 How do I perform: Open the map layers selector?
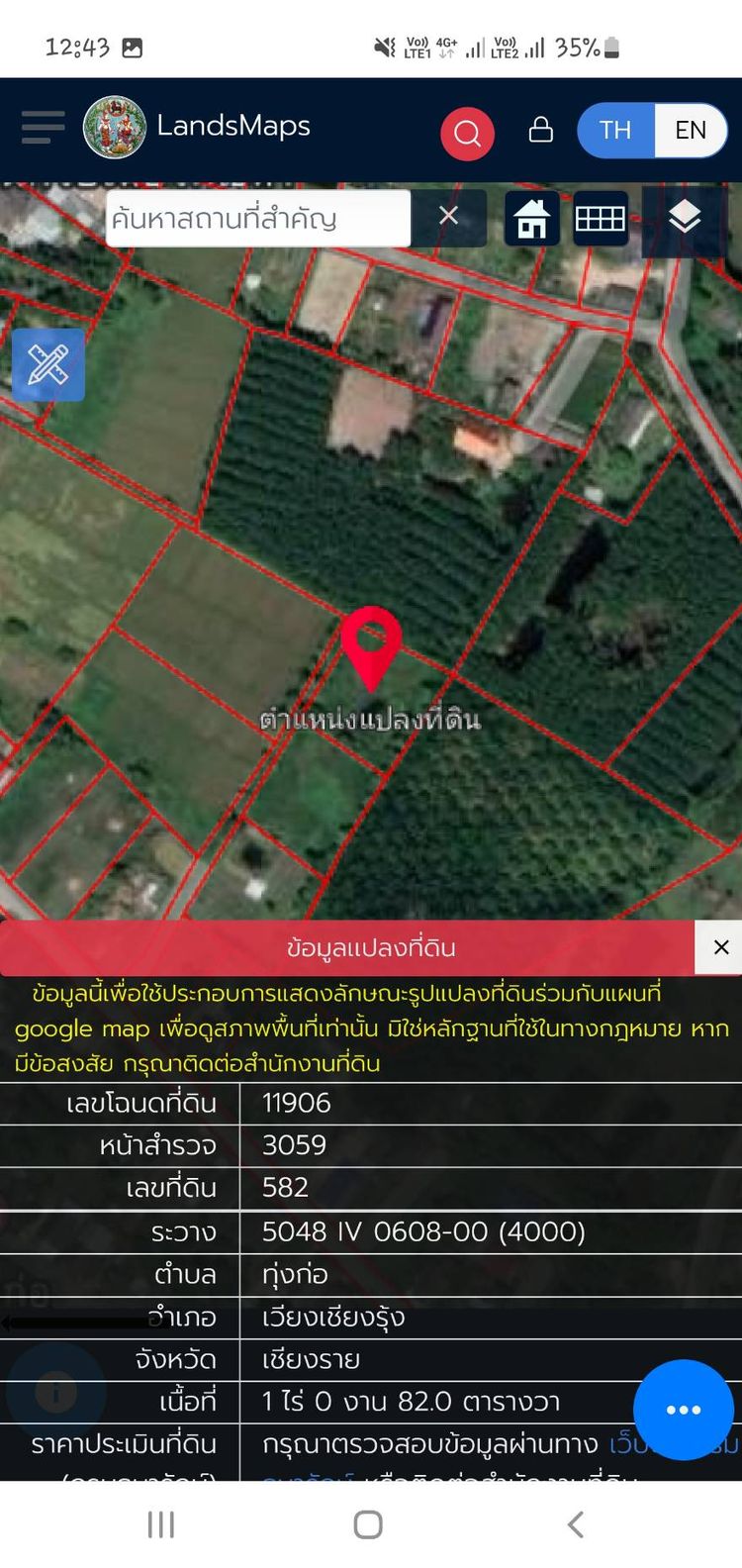[685, 218]
